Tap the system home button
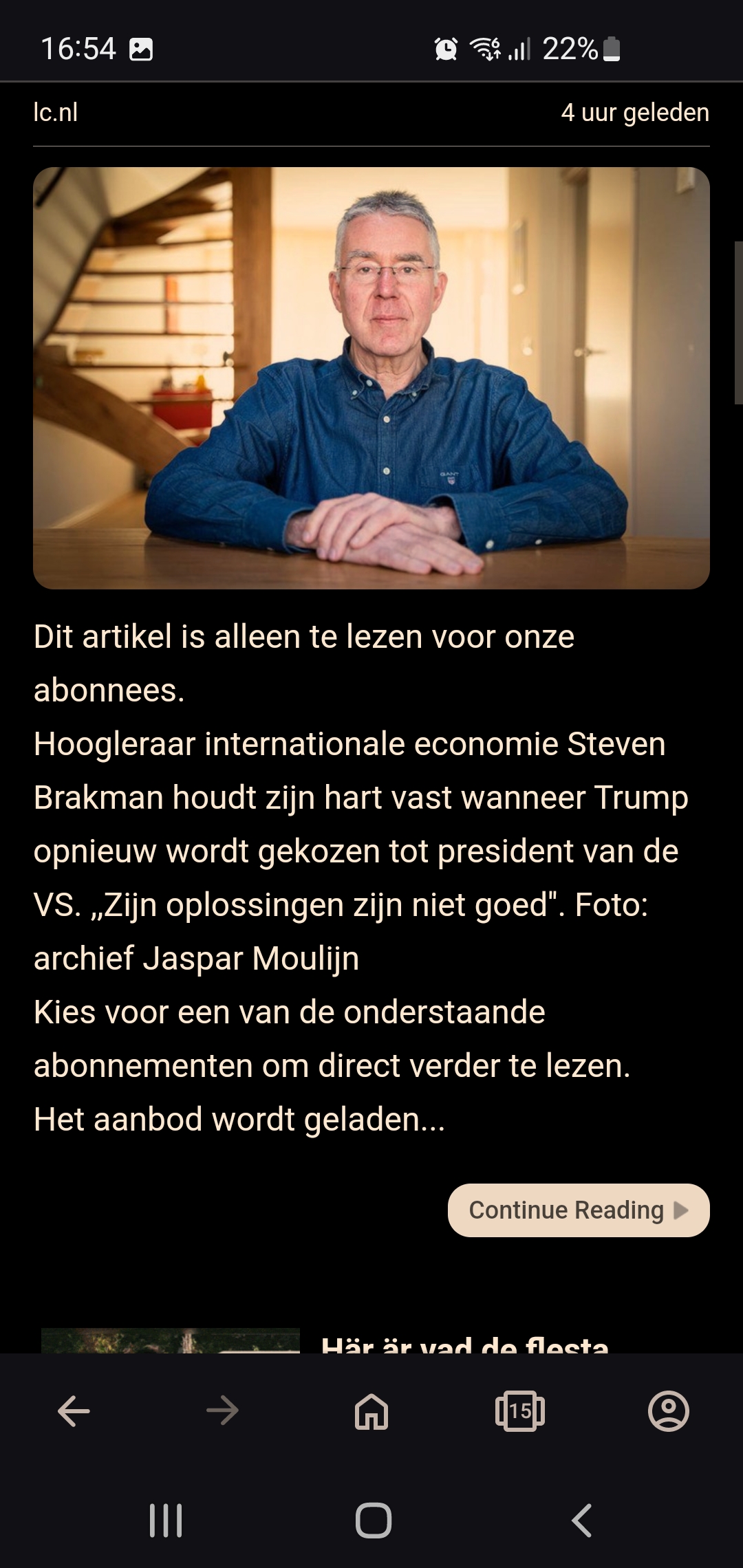Screen dimensions: 743x1568 [x=374, y=1521]
